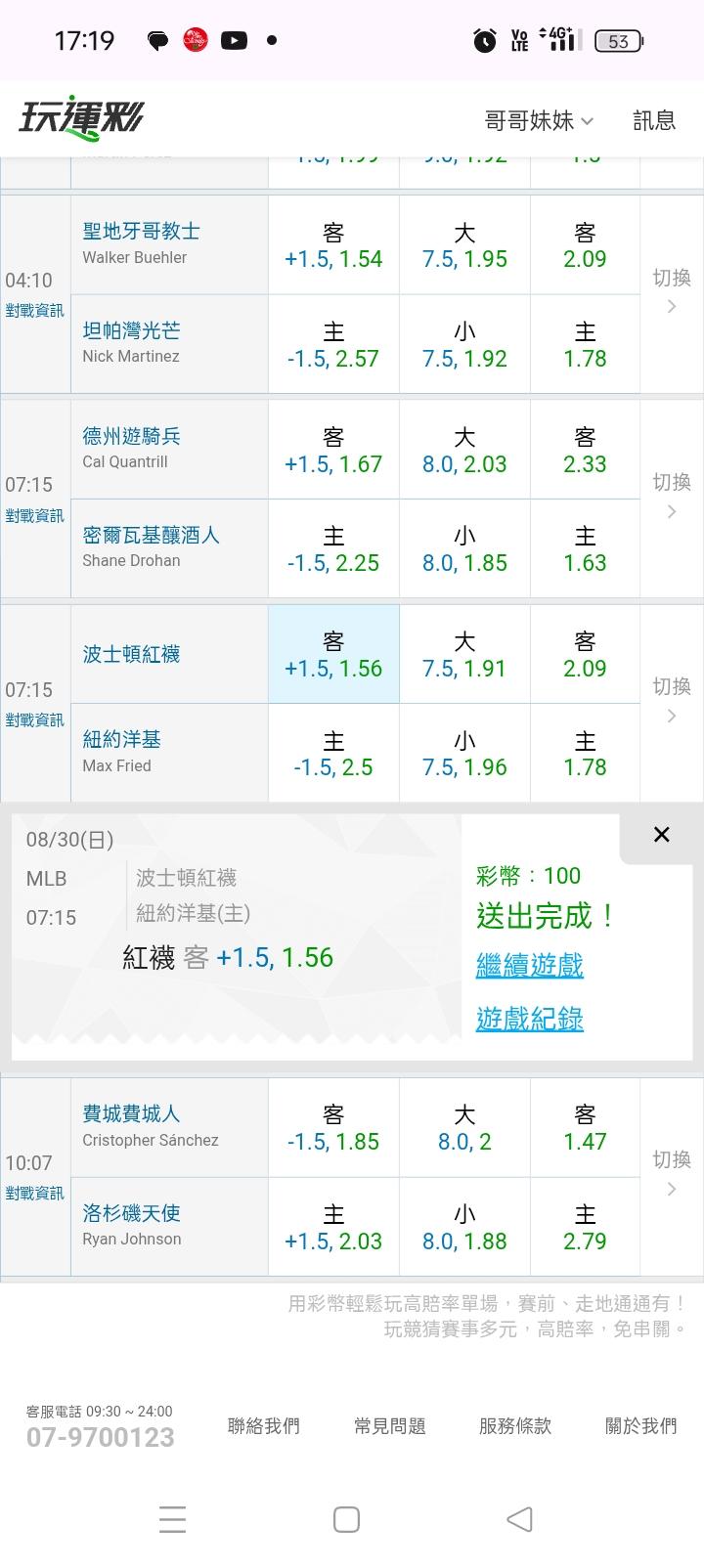Viewport: 704px width, 1568px height.
Task: Choose 小 7.5, 1.96 for 紐約洋基 game
Action: click(x=464, y=753)
